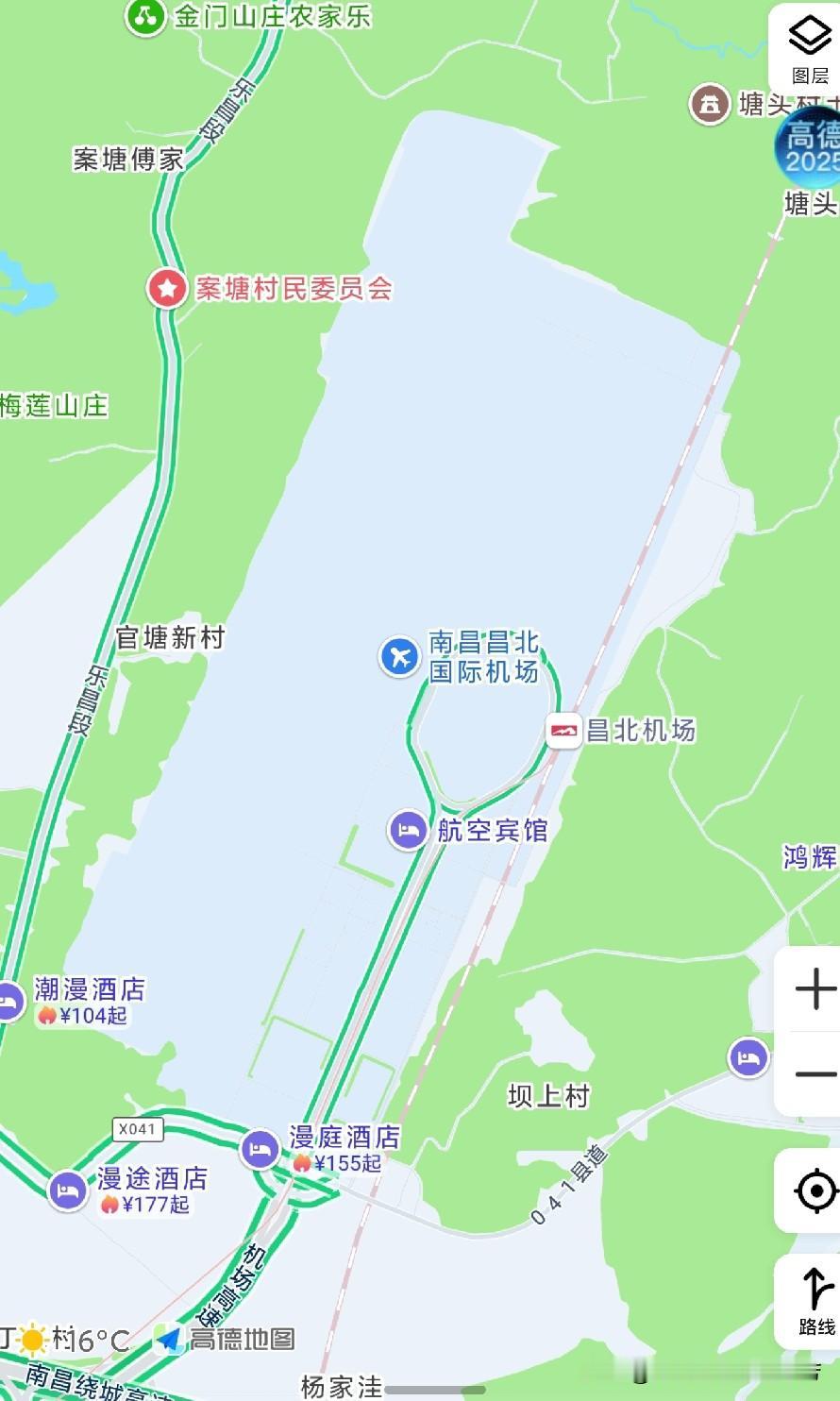Zoom out using the minus button
Viewport: 840px width, 1401px height.
815,1076
